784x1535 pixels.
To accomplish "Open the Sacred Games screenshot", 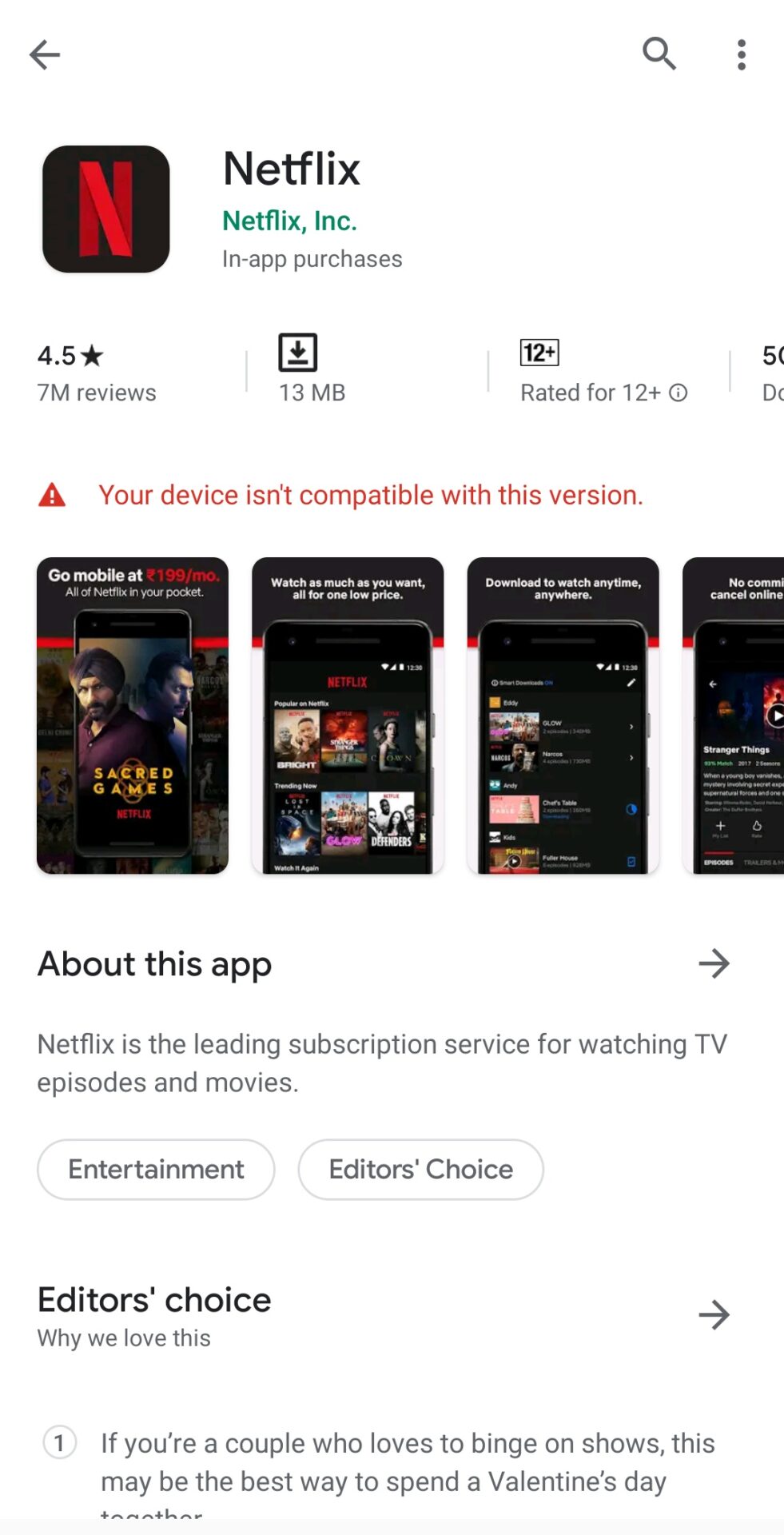I will click(x=133, y=716).
